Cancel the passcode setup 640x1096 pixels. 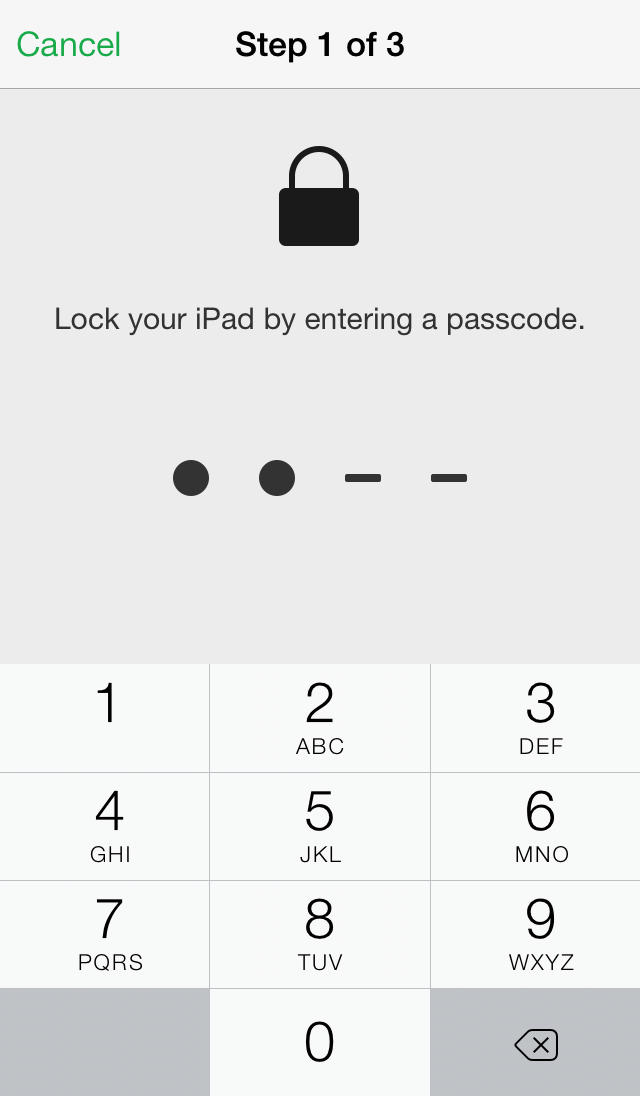[68, 45]
